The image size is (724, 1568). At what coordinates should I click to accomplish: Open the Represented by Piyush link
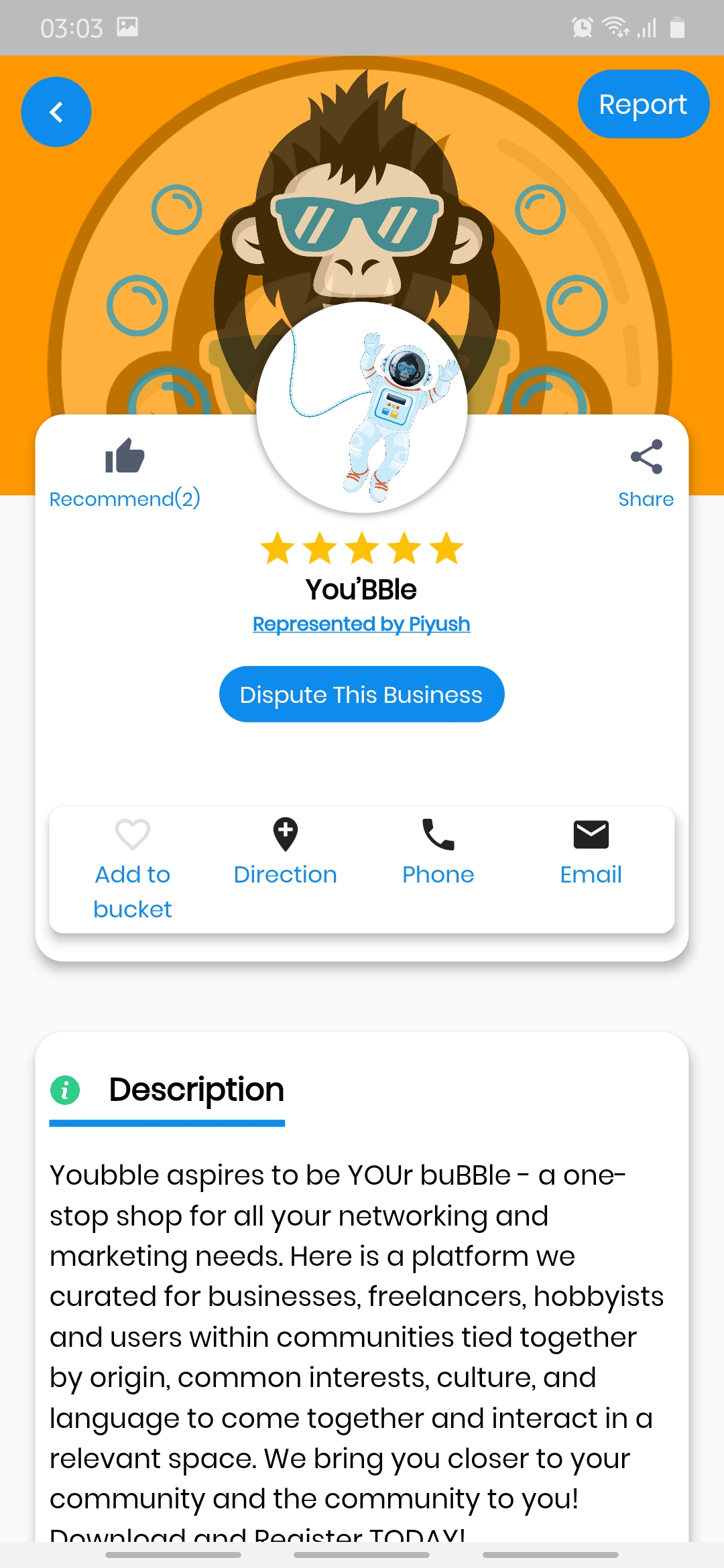click(x=361, y=624)
